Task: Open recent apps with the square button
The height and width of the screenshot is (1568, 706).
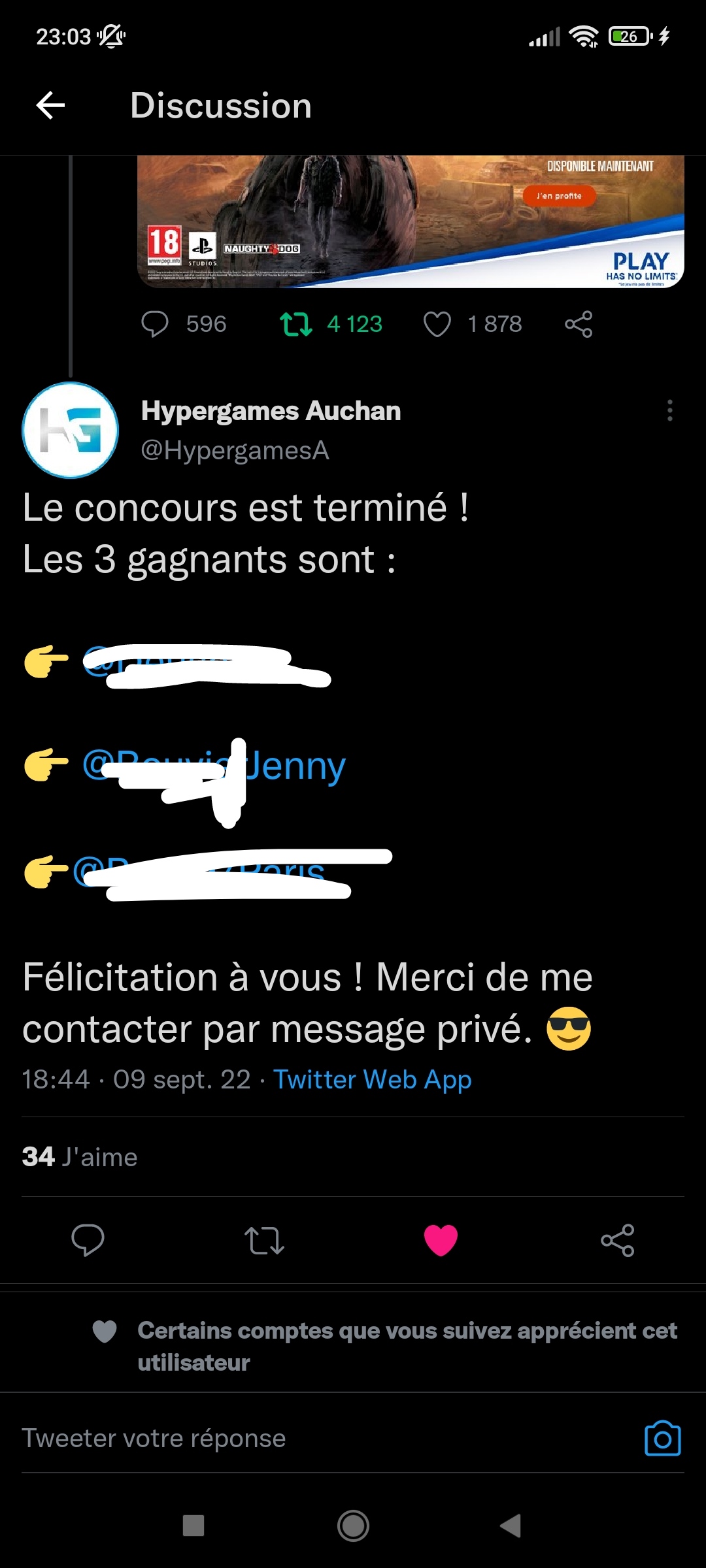Action: pos(193,1526)
